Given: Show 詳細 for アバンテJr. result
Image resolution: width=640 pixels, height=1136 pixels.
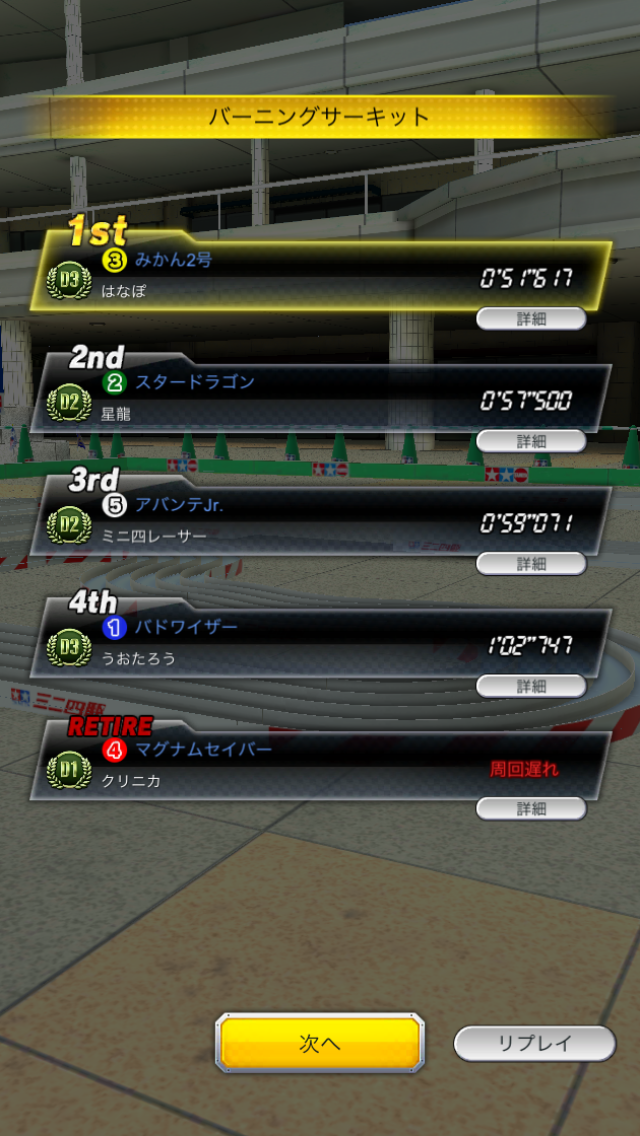Looking at the screenshot, I should click(x=531, y=564).
